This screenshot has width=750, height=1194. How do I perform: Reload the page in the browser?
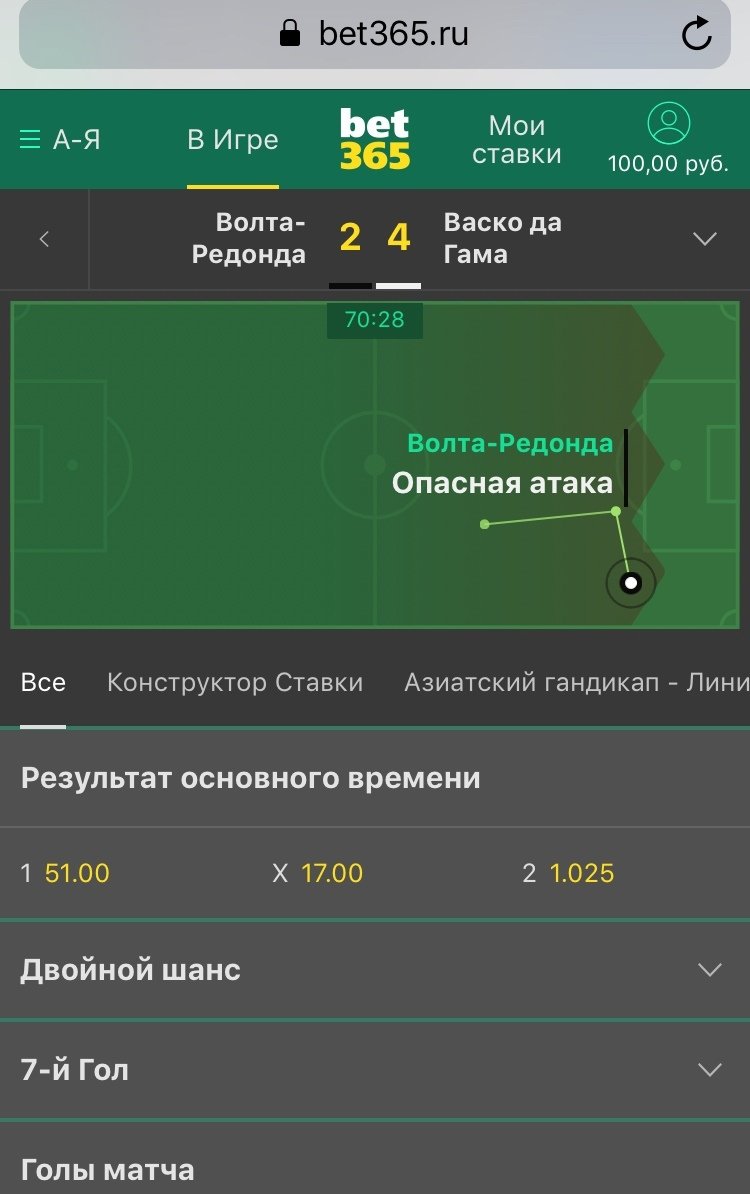(696, 35)
